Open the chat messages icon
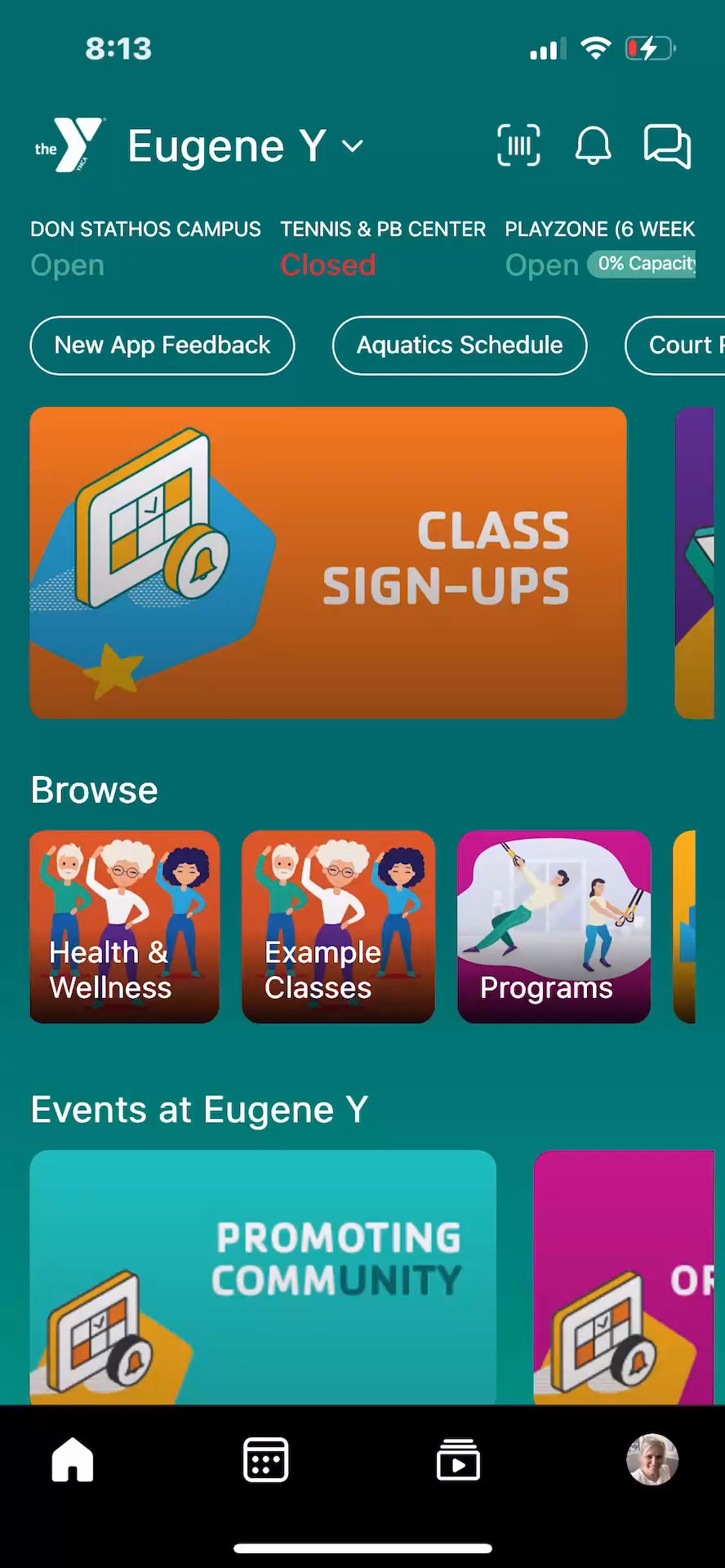The image size is (725, 1568). pos(667,146)
